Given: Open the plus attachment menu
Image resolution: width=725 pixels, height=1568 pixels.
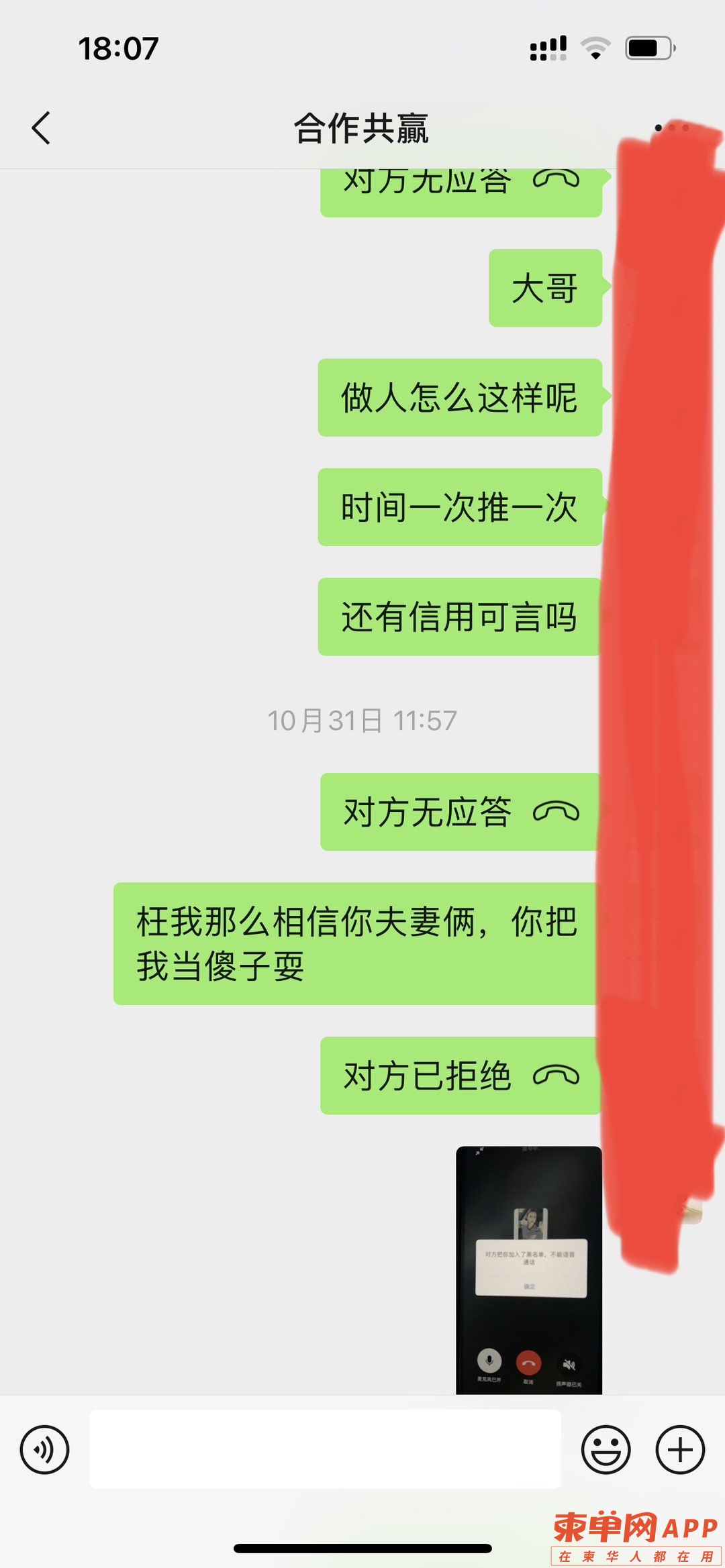Looking at the screenshot, I should (679, 1449).
